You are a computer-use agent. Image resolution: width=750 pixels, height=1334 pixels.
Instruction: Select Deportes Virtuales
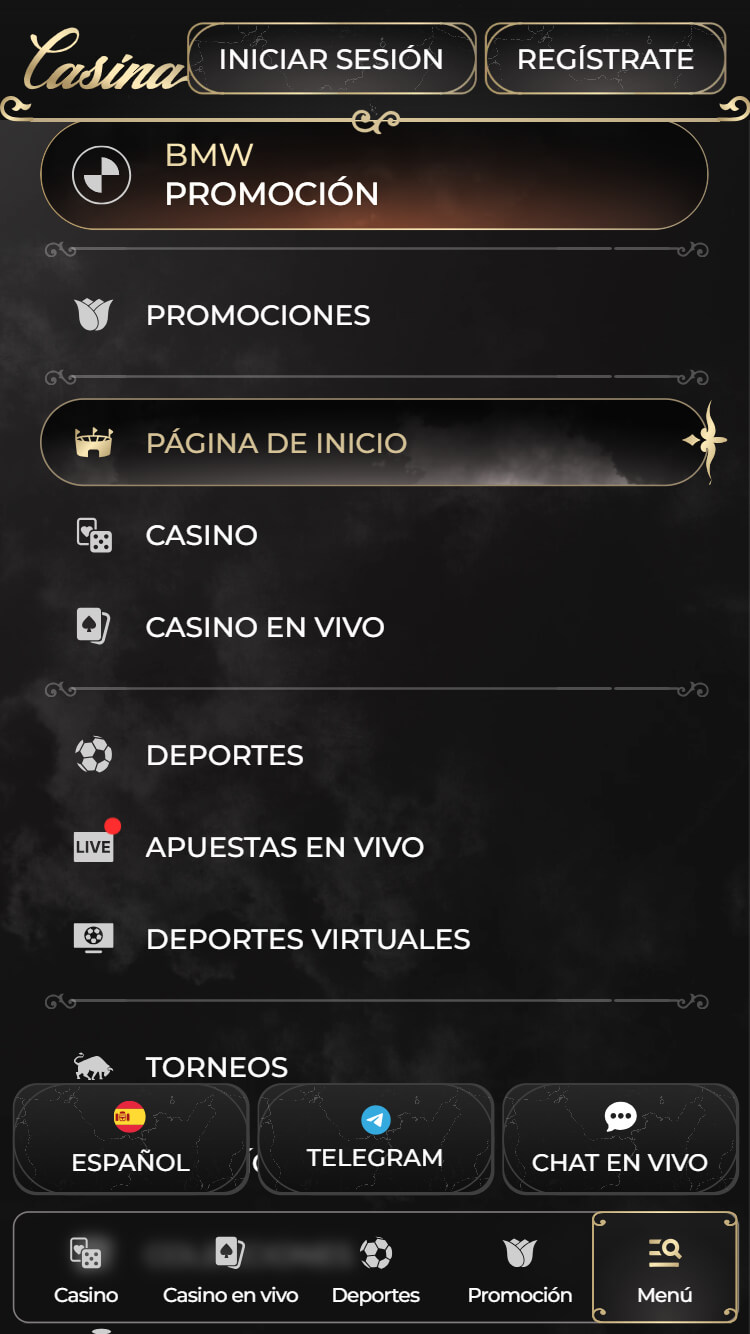pos(307,939)
